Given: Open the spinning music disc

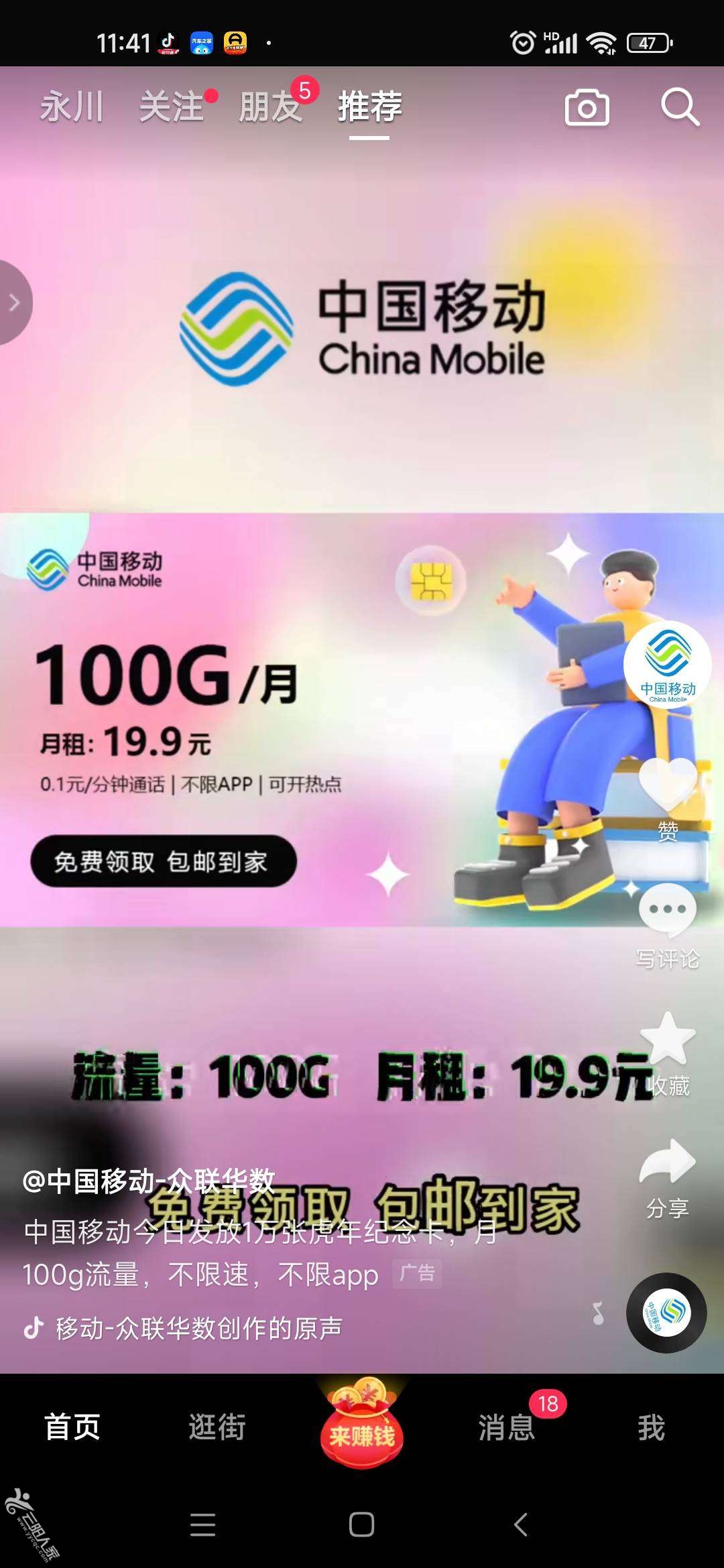Looking at the screenshot, I should (x=666, y=1313).
